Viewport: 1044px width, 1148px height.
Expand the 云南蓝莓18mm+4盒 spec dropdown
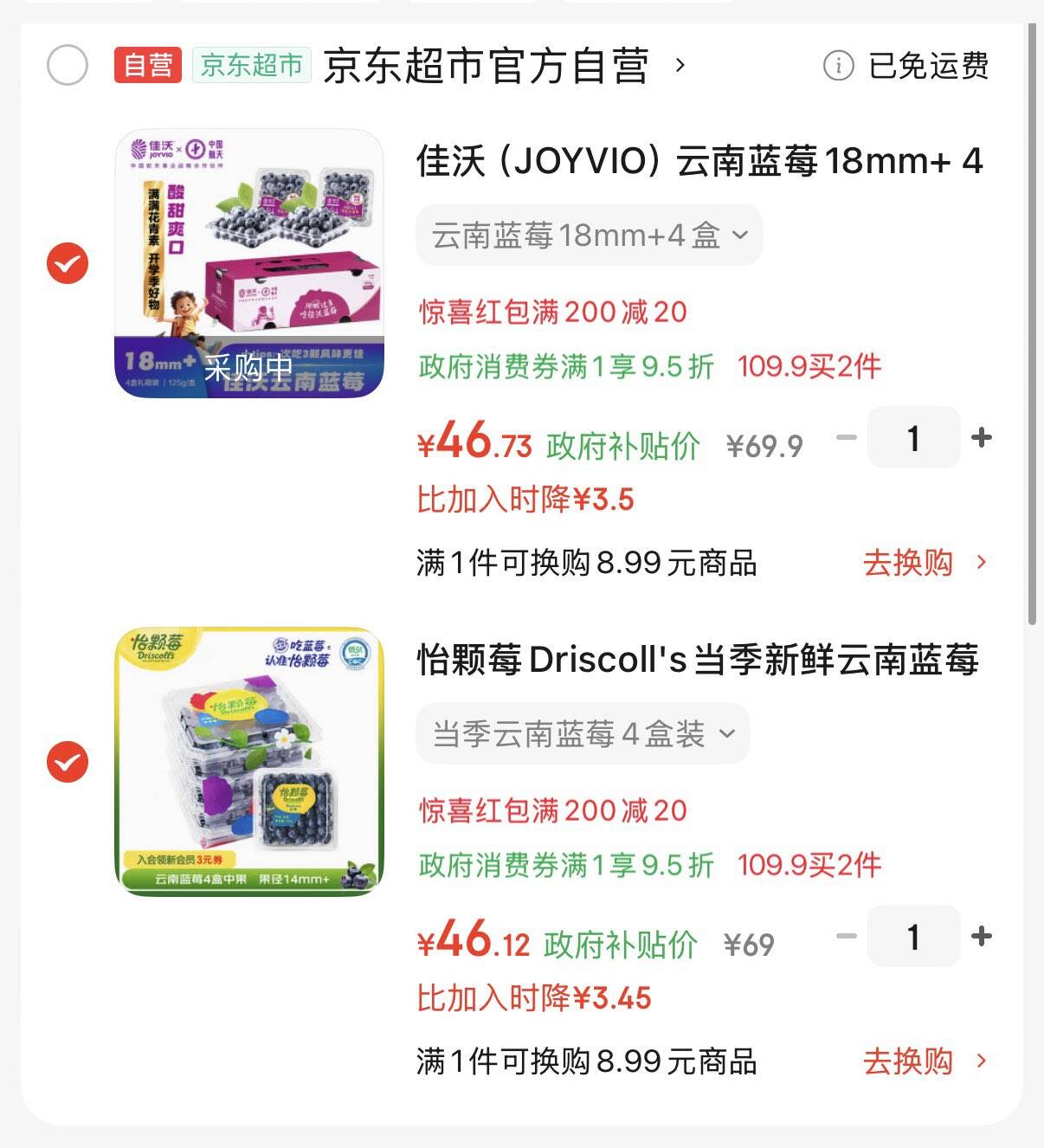tap(589, 235)
